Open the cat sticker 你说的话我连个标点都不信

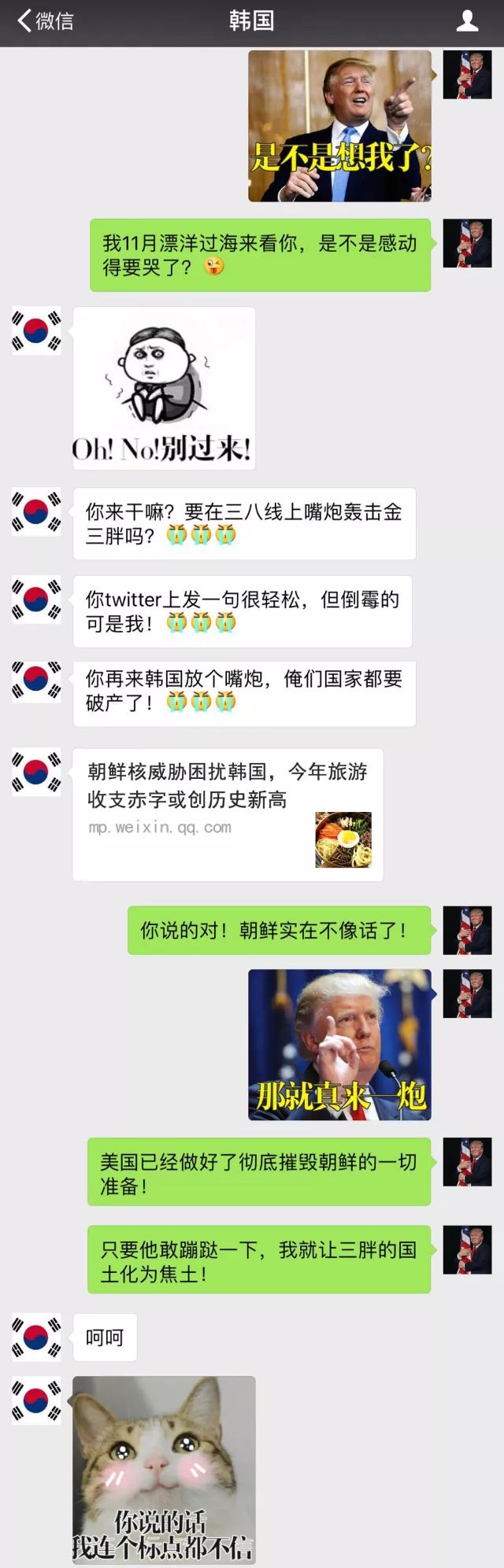[x=164, y=1470]
